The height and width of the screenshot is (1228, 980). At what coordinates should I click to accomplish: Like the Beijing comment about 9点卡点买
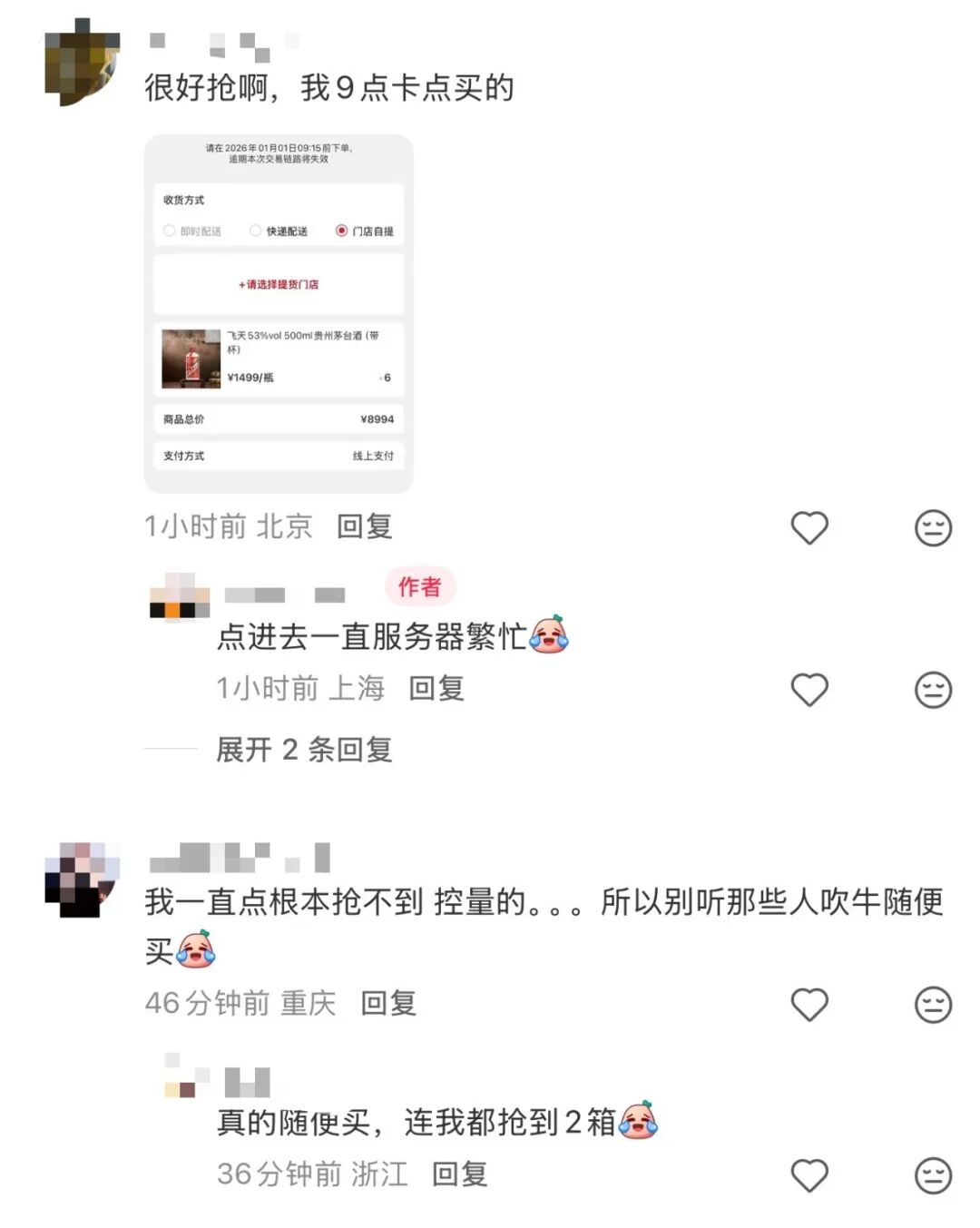click(809, 527)
